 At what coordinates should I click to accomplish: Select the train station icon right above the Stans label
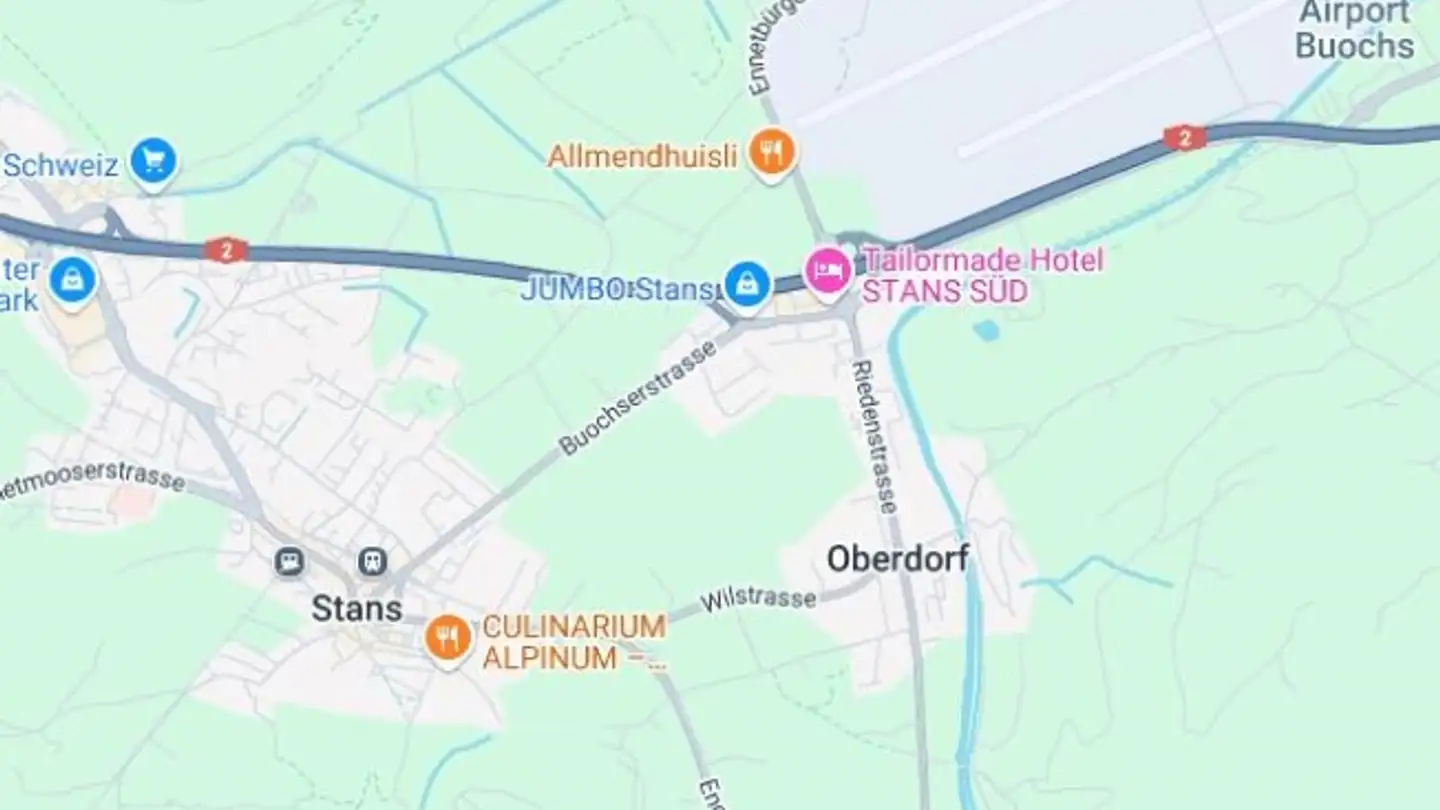(x=372, y=561)
